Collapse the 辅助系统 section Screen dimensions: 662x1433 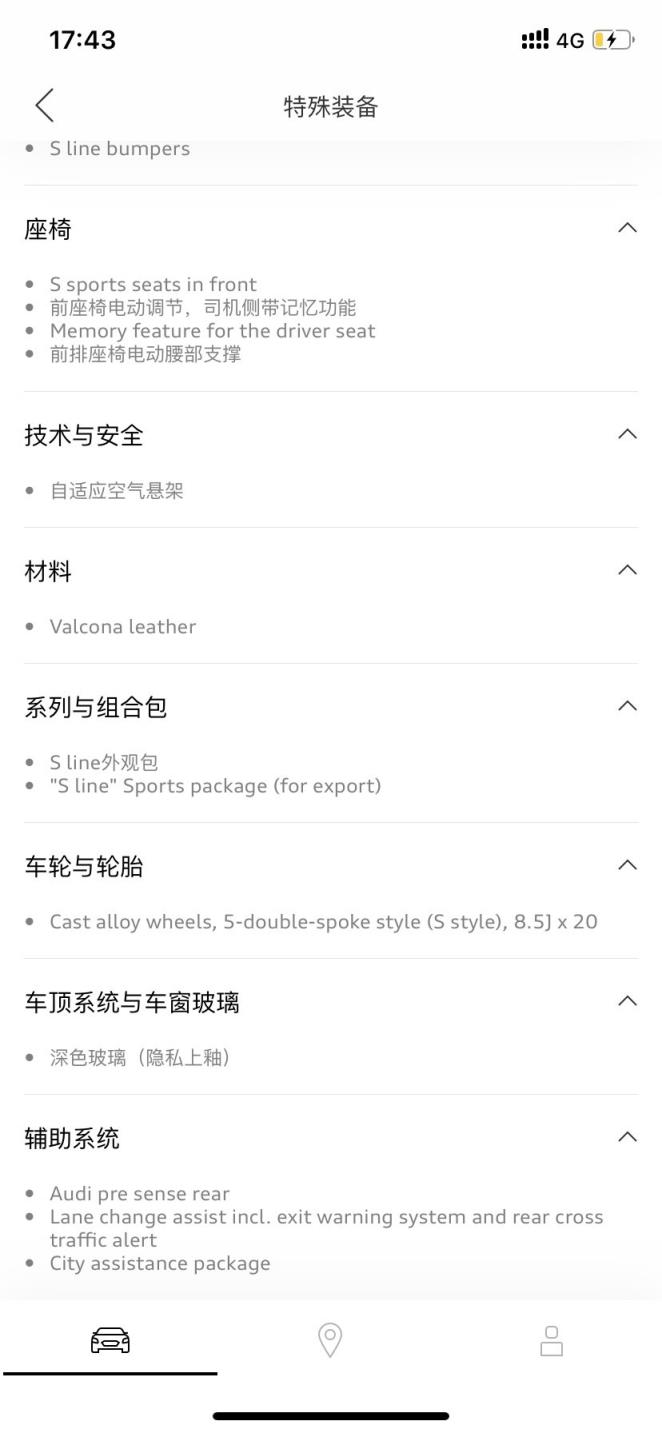tap(627, 1138)
